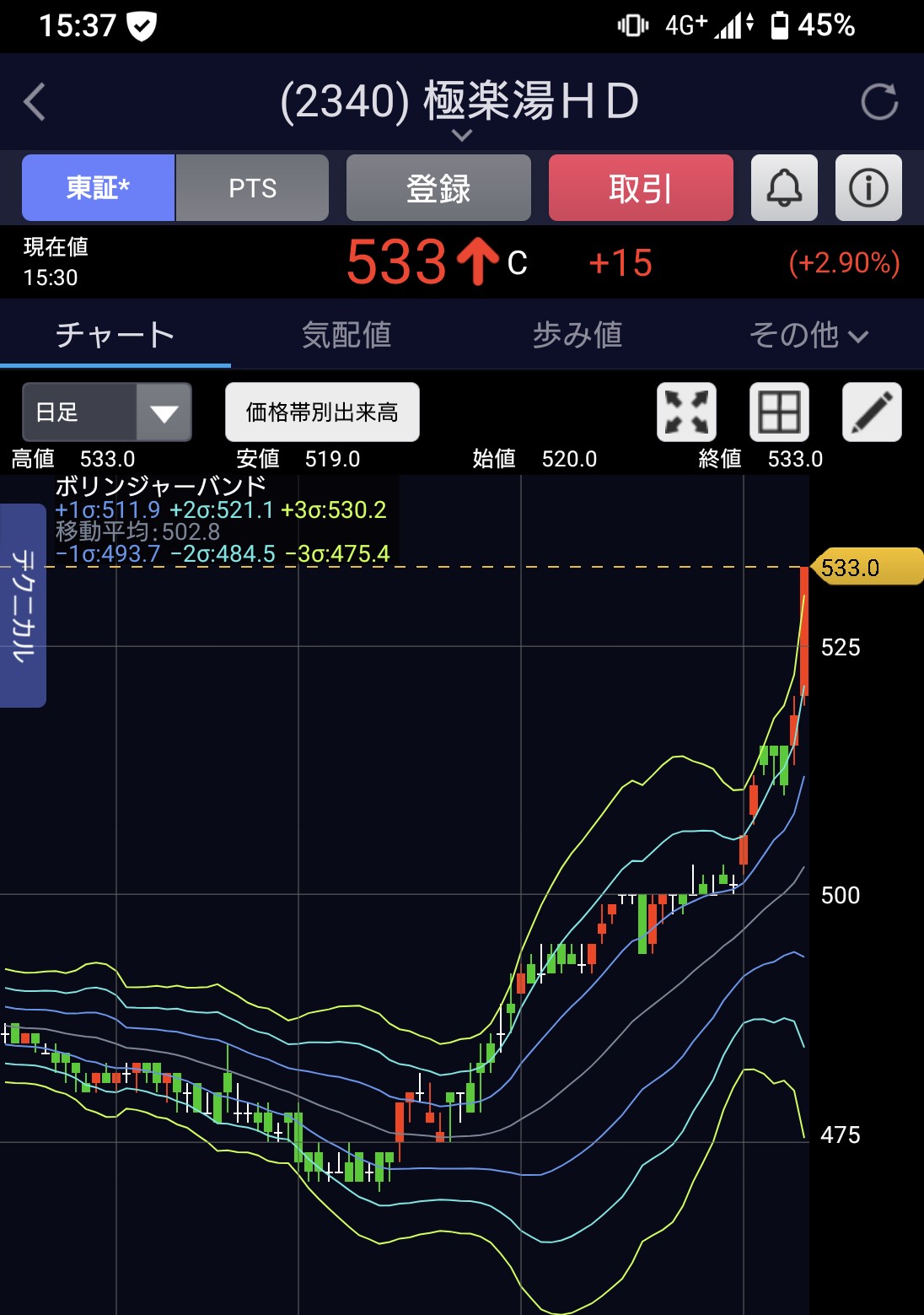The width and height of the screenshot is (924, 1315).
Task: Select the 東証 market tab
Action: (99, 187)
